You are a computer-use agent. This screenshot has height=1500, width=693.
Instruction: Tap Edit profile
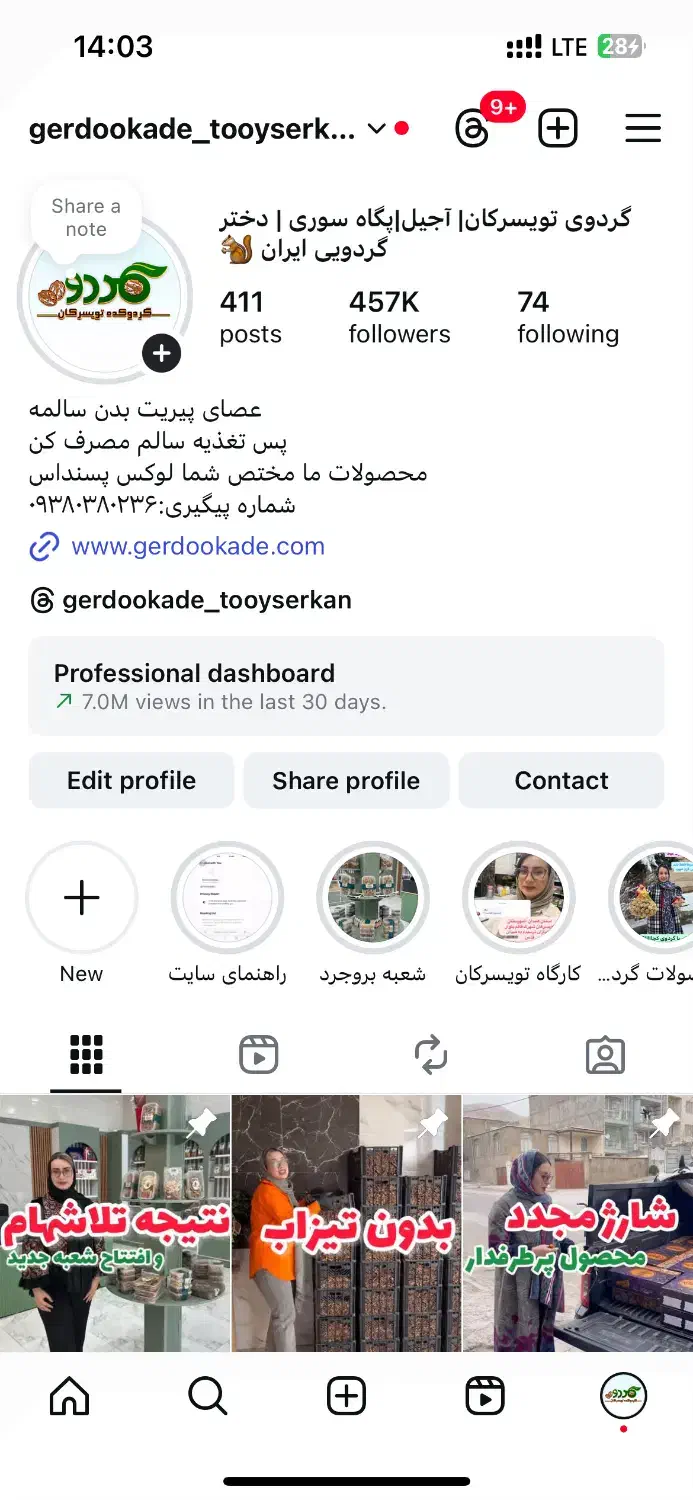[131, 781]
